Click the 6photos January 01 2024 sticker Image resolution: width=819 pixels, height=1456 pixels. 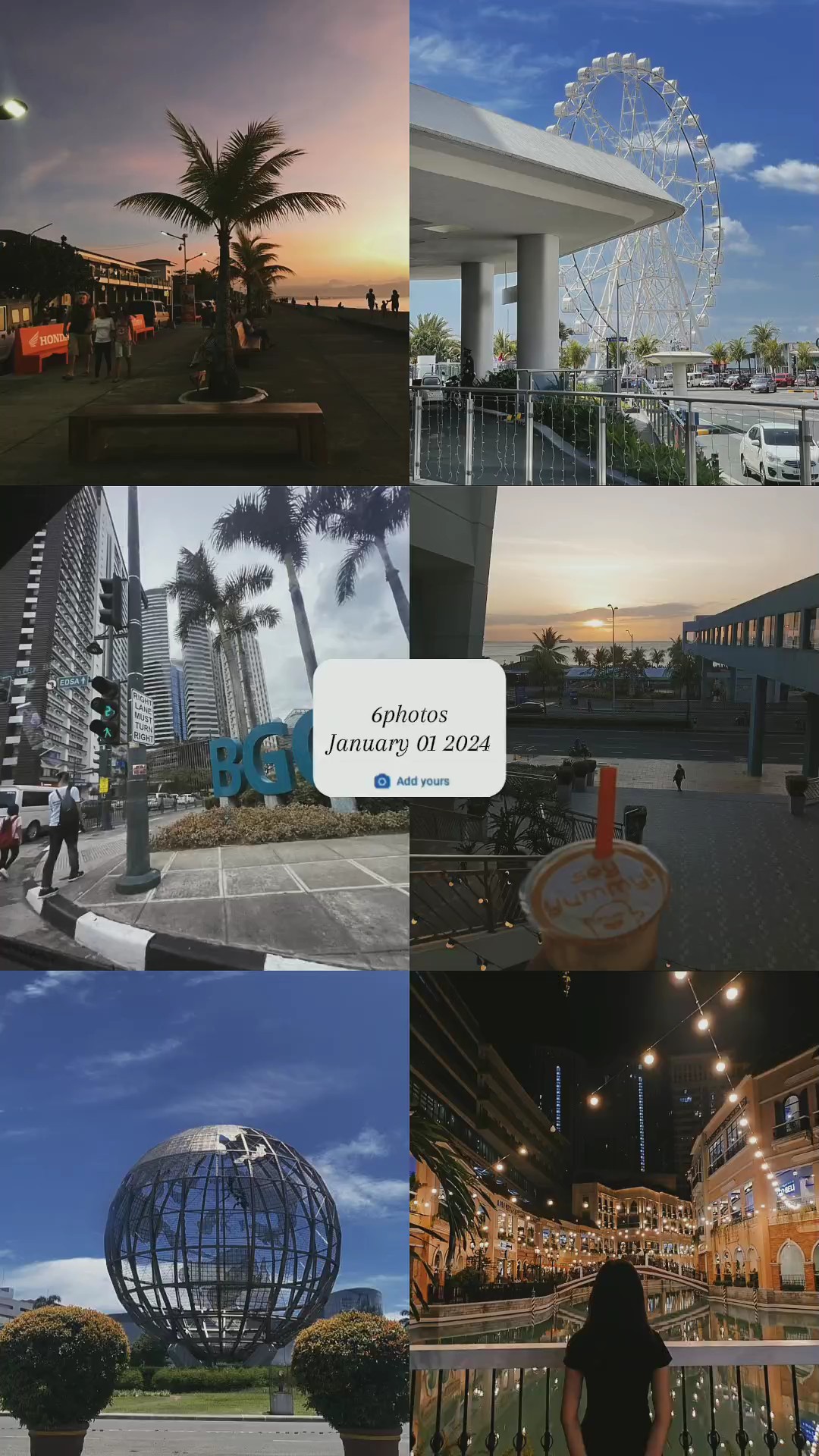[409, 728]
